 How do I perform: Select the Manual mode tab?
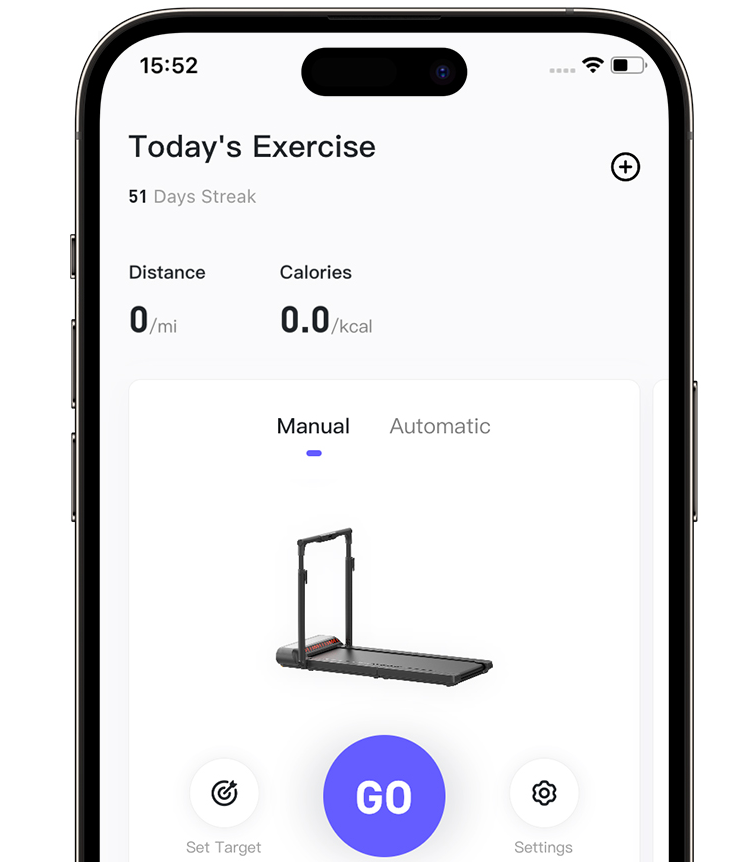(313, 426)
